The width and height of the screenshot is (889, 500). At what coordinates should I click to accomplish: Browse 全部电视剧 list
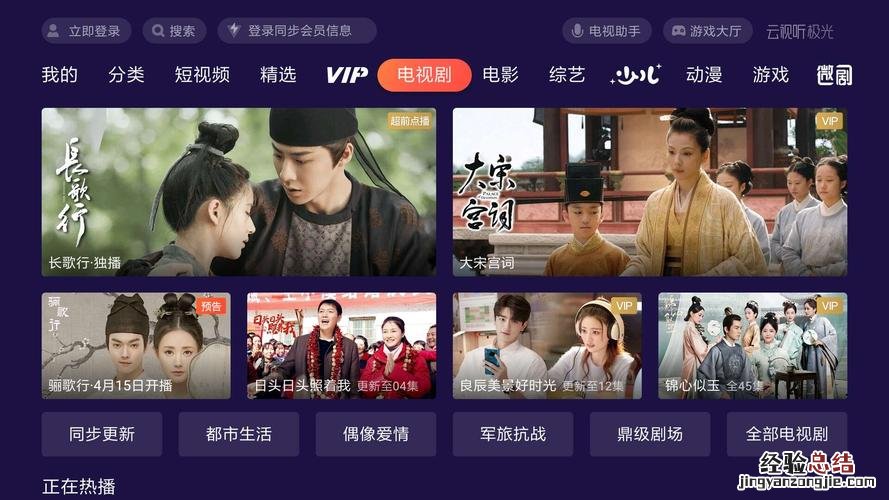pos(786,434)
